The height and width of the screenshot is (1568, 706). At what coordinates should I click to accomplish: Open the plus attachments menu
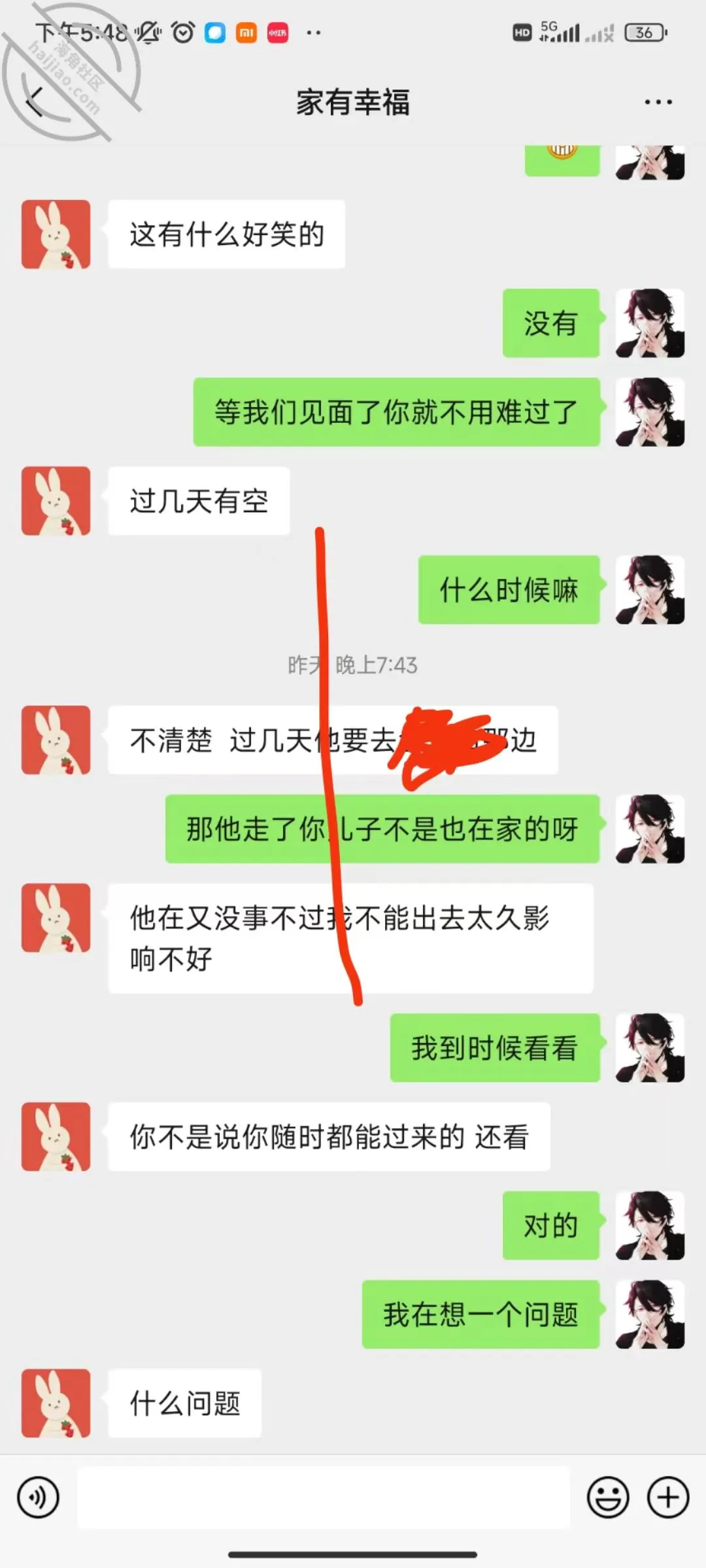point(668,1497)
